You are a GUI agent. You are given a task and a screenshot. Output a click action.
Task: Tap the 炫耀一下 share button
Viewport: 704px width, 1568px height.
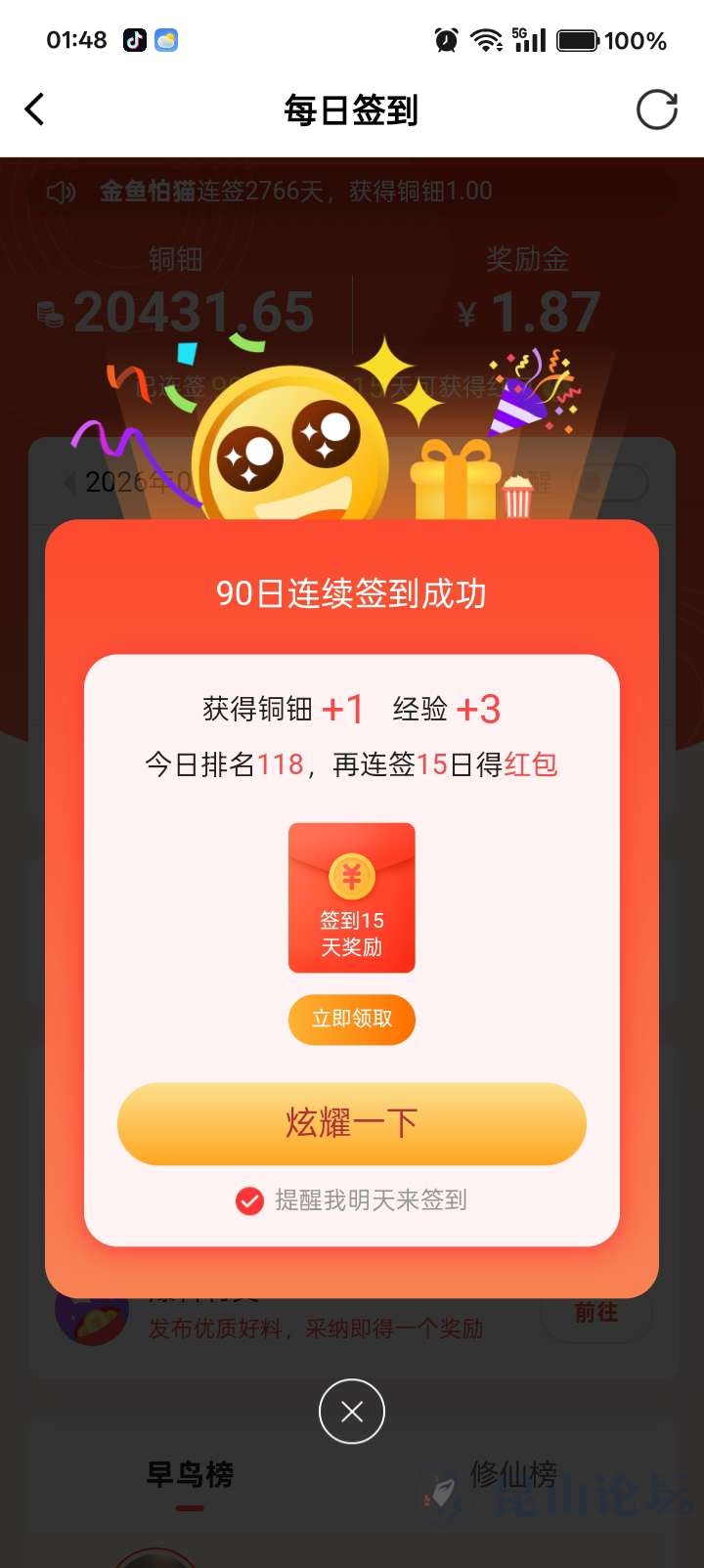coord(351,1123)
